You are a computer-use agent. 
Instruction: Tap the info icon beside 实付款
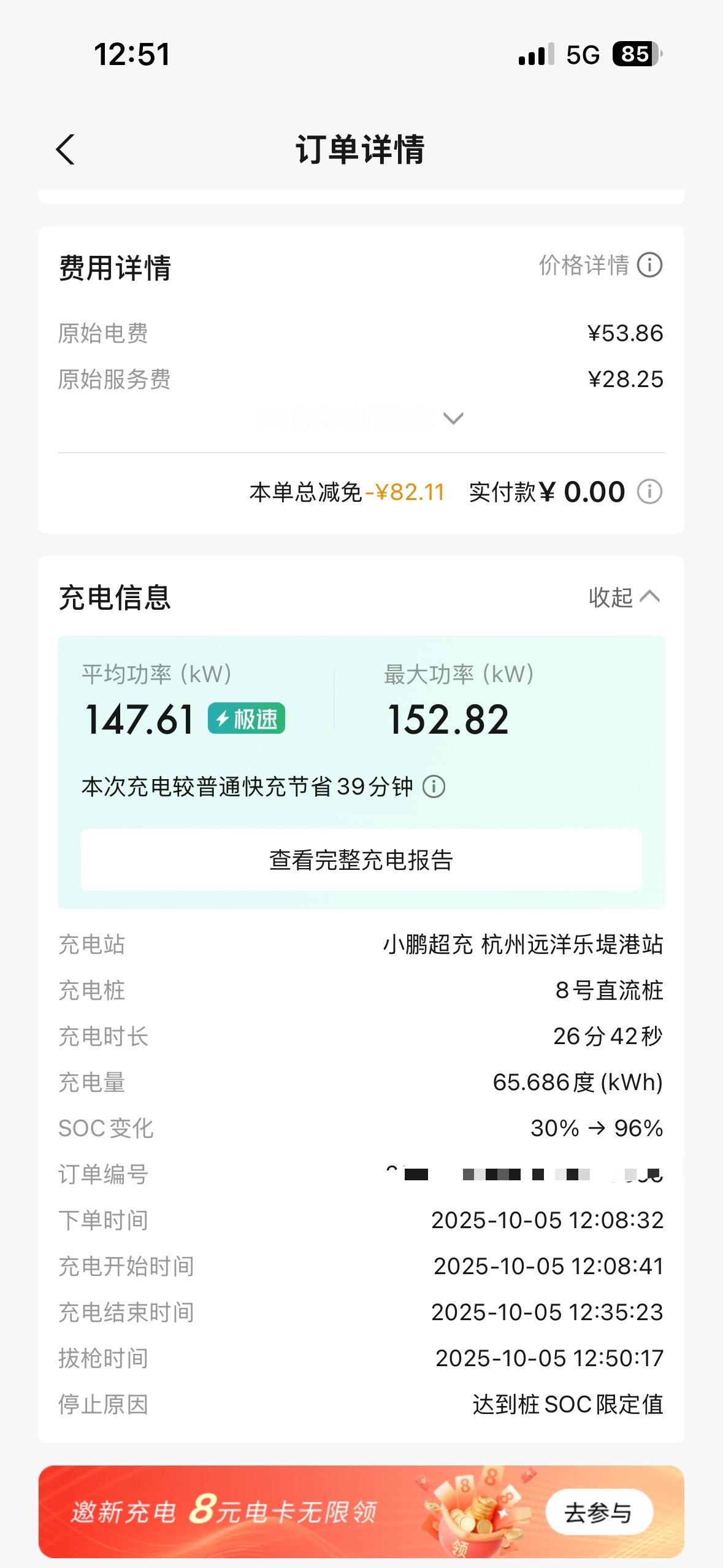click(x=649, y=492)
